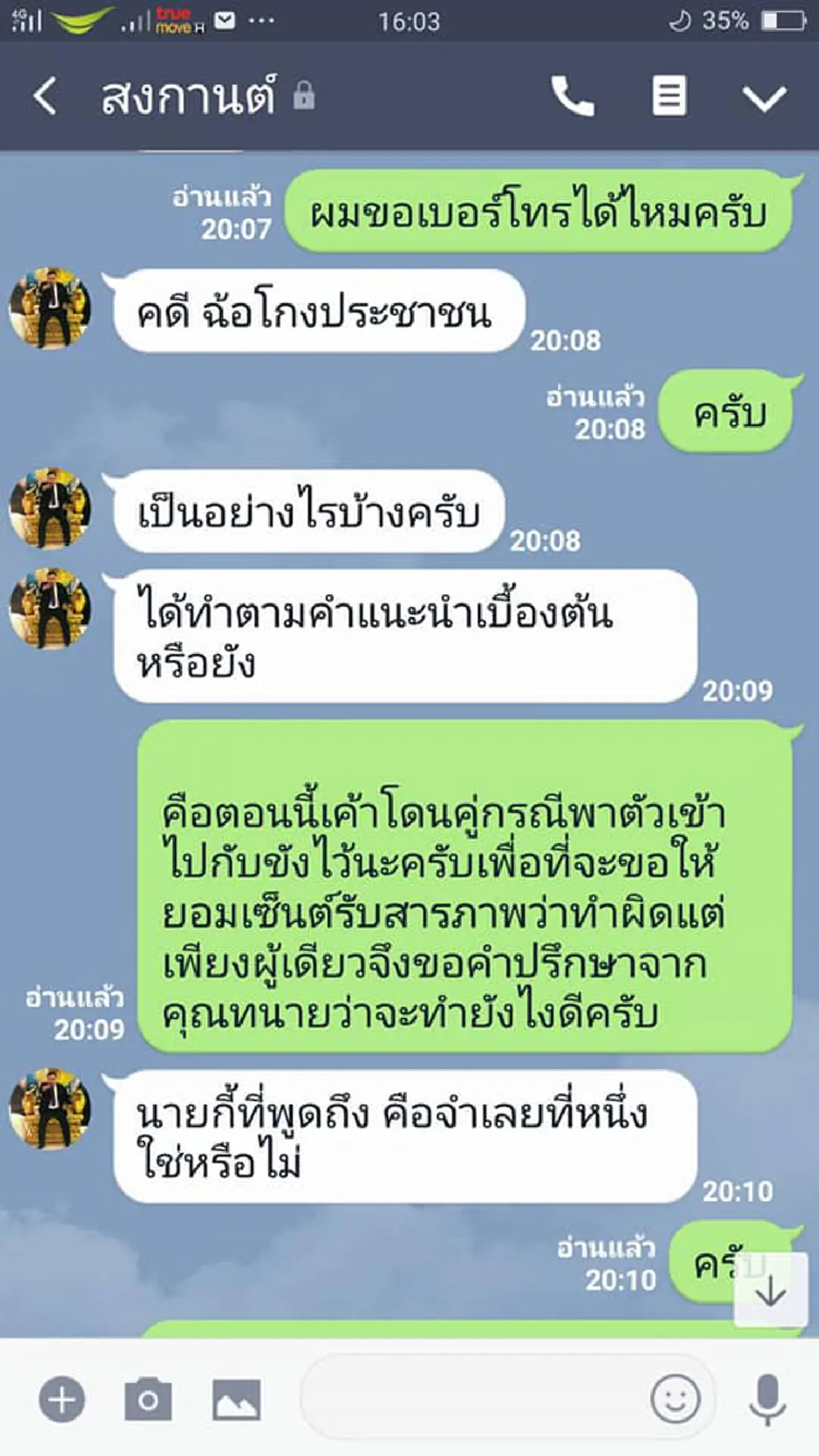819x1456 pixels.
Task: Tap the TrueMove H network indicator
Action: (x=175, y=18)
